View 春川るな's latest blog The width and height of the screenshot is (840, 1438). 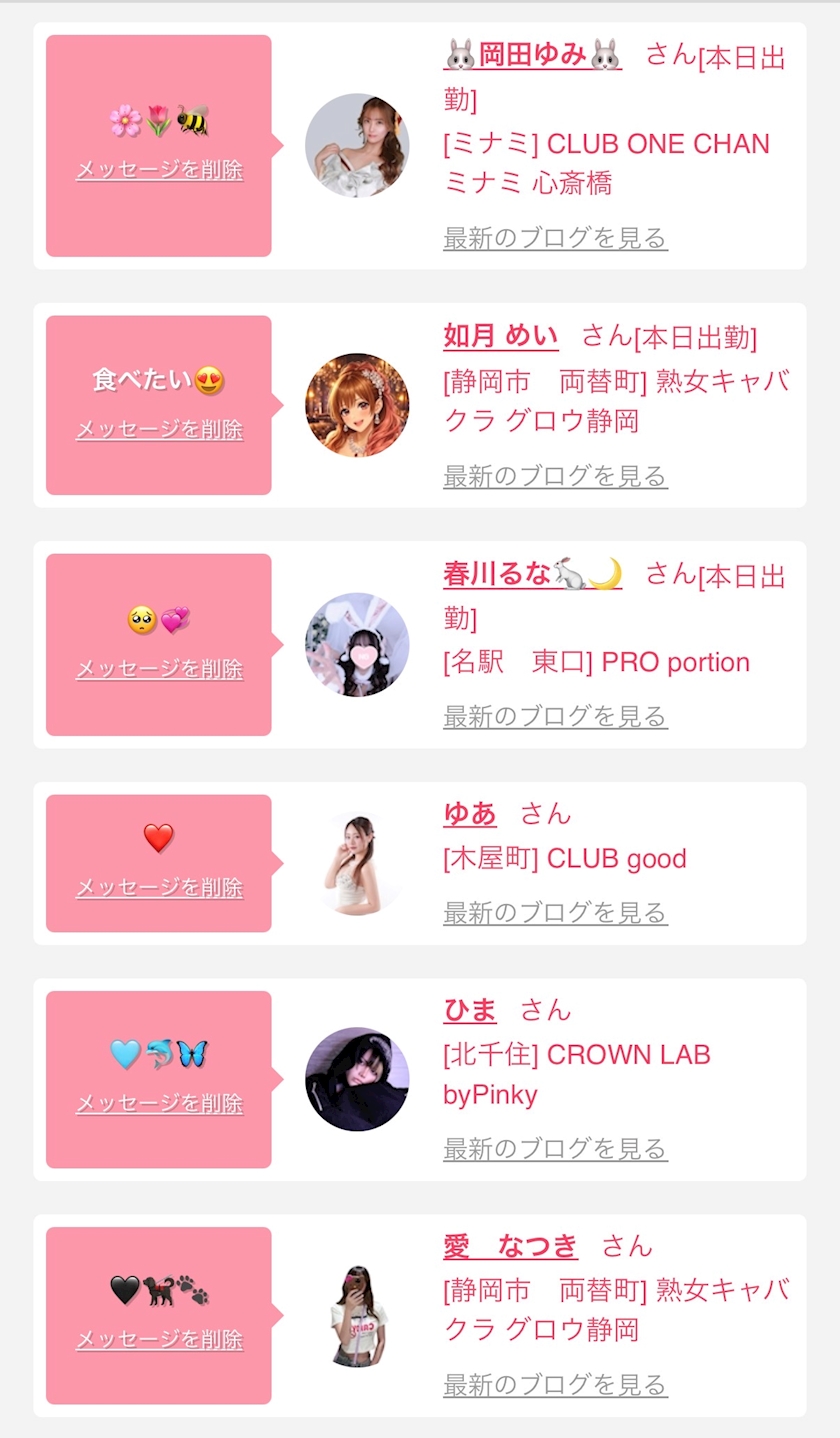click(x=555, y=716)
